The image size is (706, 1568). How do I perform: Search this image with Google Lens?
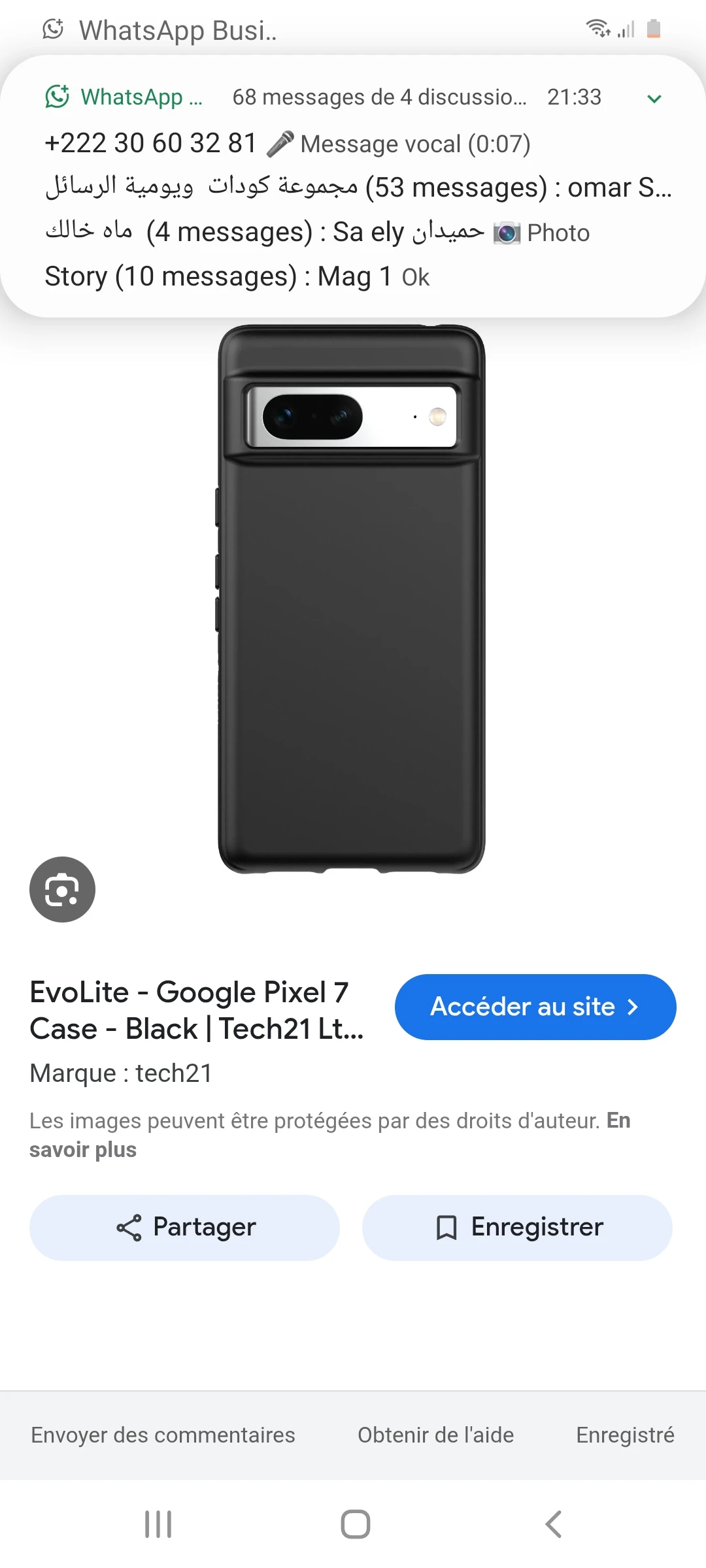62,889
